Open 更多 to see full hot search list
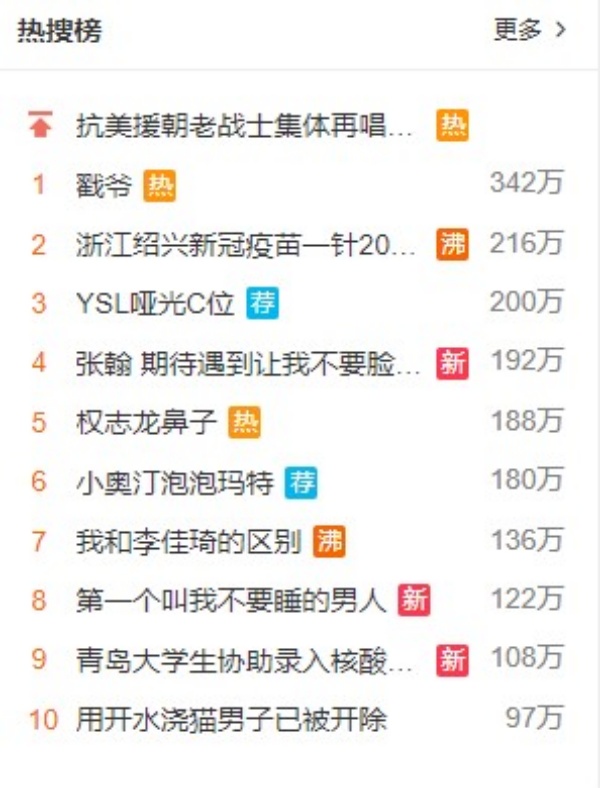The height and width of the screenshot is (788, 600). [530, 30]
